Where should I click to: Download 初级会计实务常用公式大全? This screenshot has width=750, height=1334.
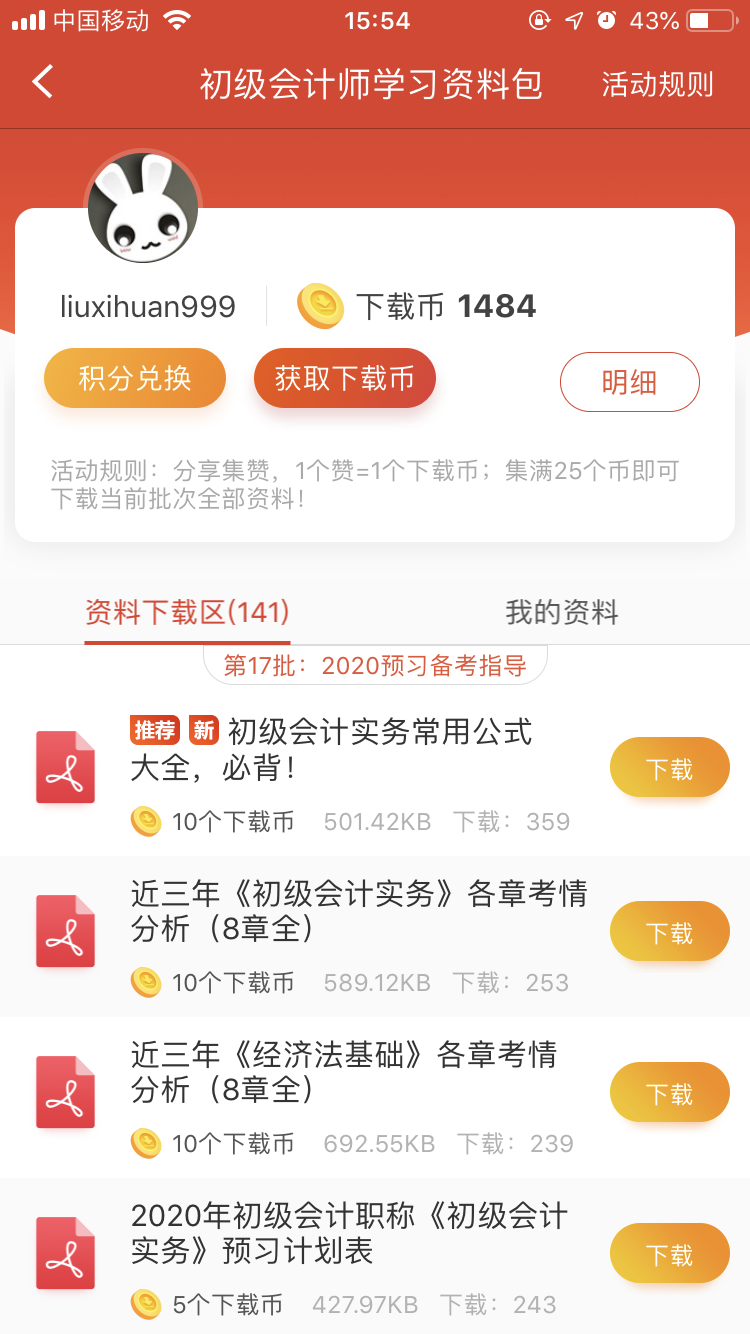point(669,768)
